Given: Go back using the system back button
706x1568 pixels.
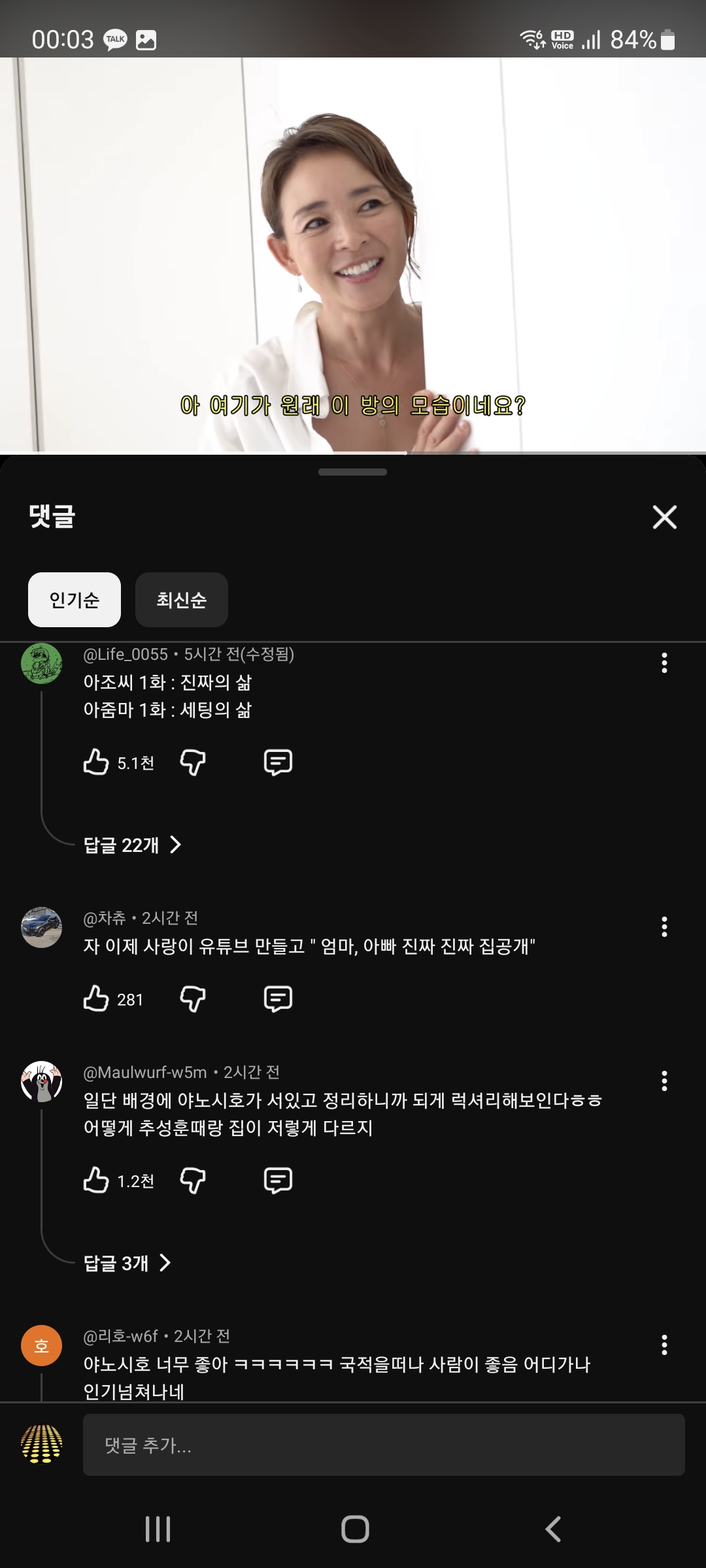Looking at the screenshot, I should [x=552, y=1529].
